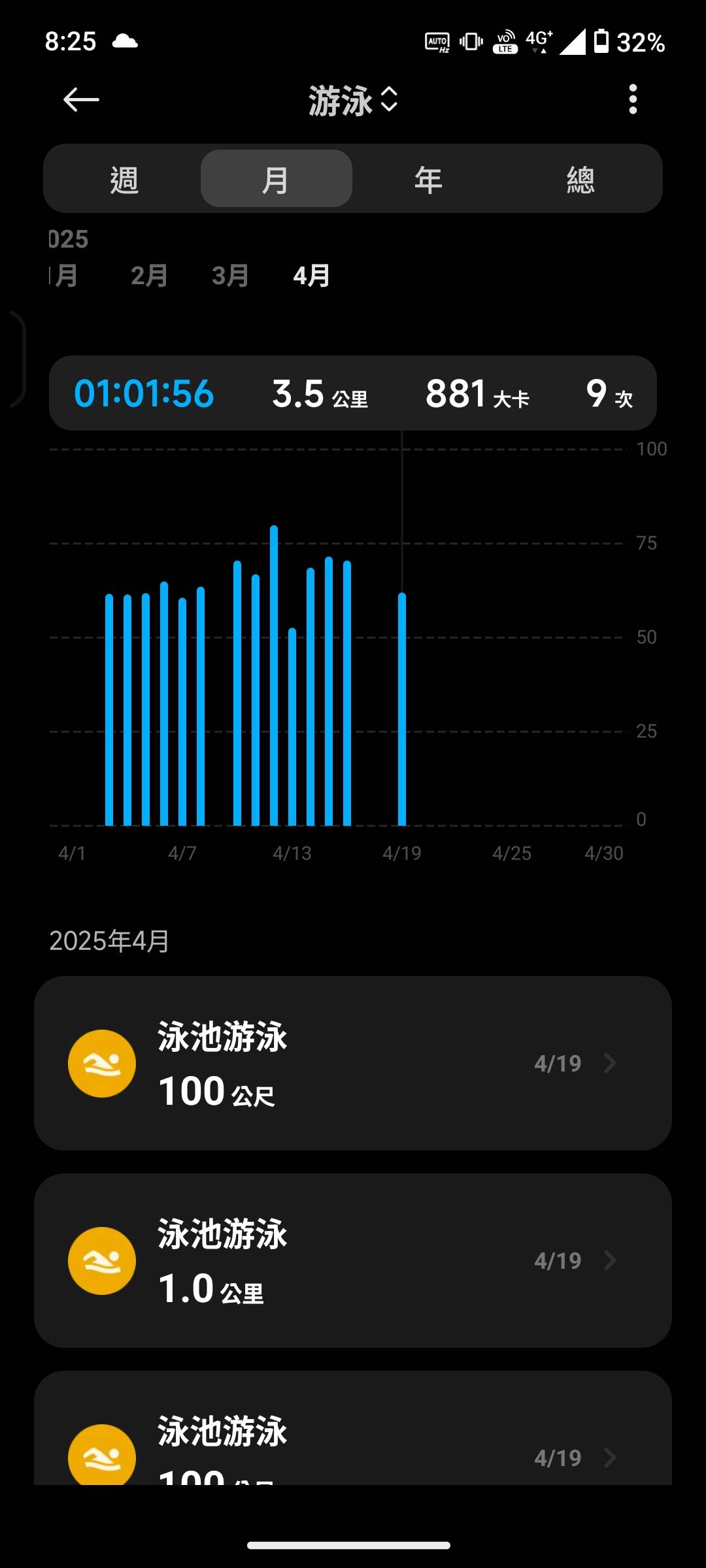Tap the chart bar at 4/19

[402, 709]
